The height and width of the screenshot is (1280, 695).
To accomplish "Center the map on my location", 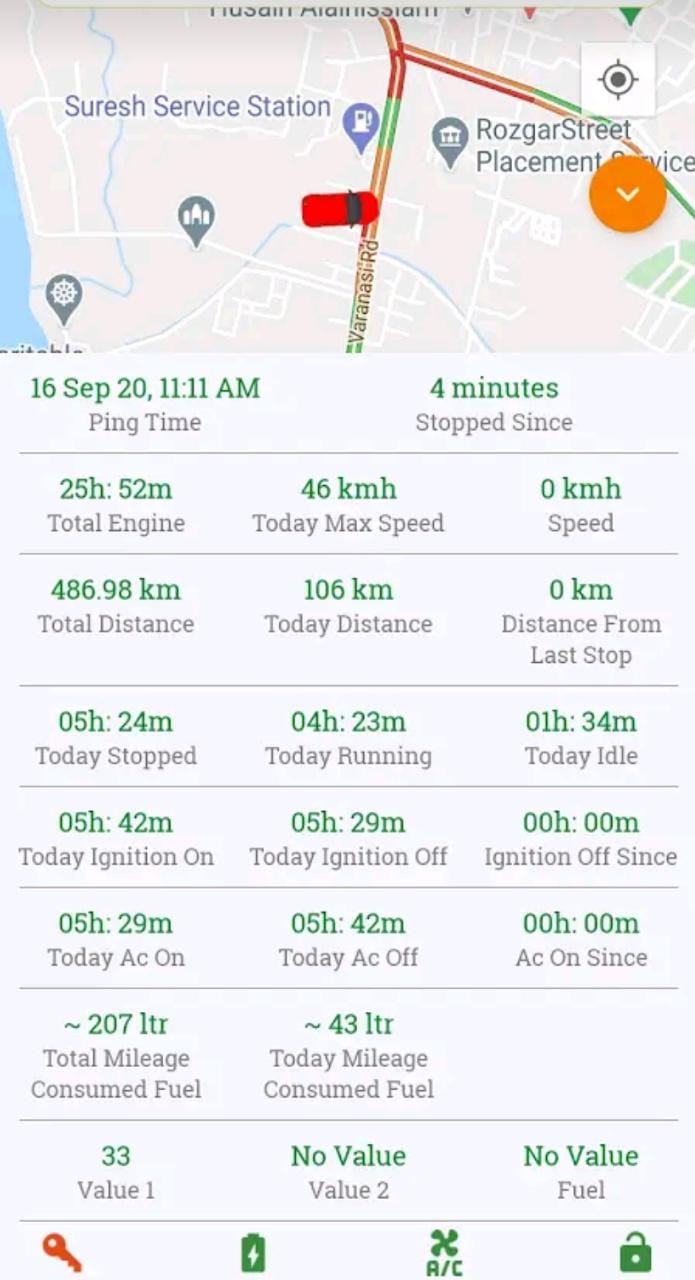I will tap(618, 79).
